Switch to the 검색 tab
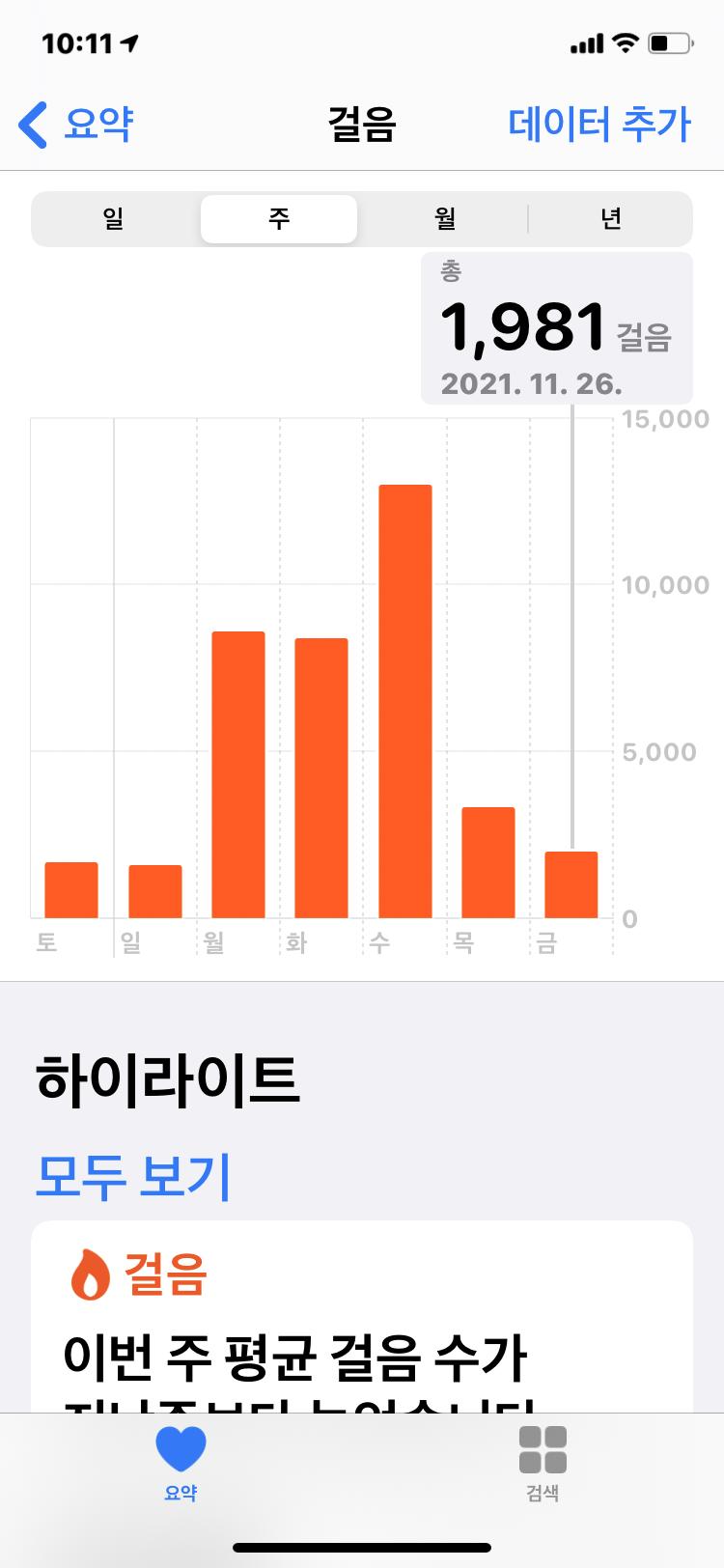 tap(543, 1463)
